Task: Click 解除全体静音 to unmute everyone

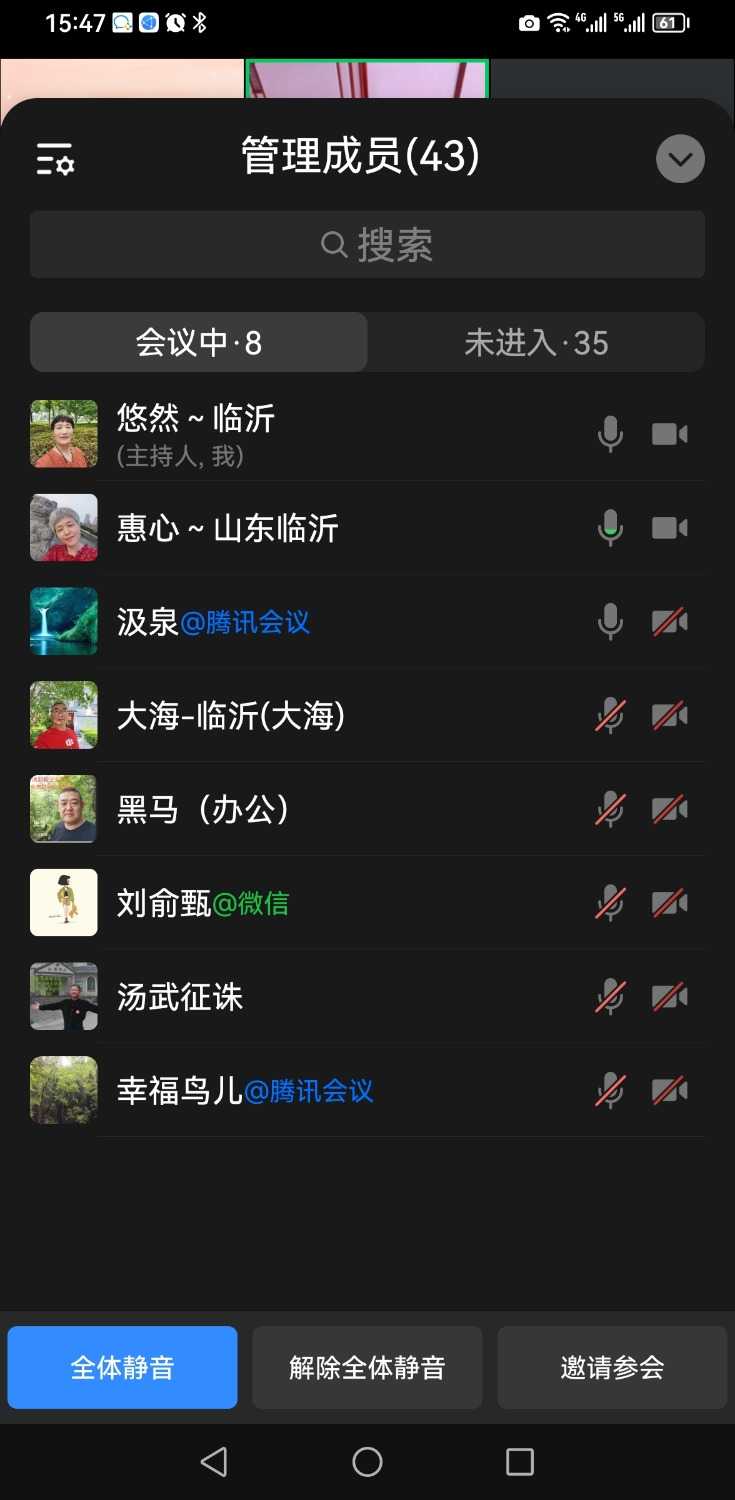Action: [x=367, y=1367]
